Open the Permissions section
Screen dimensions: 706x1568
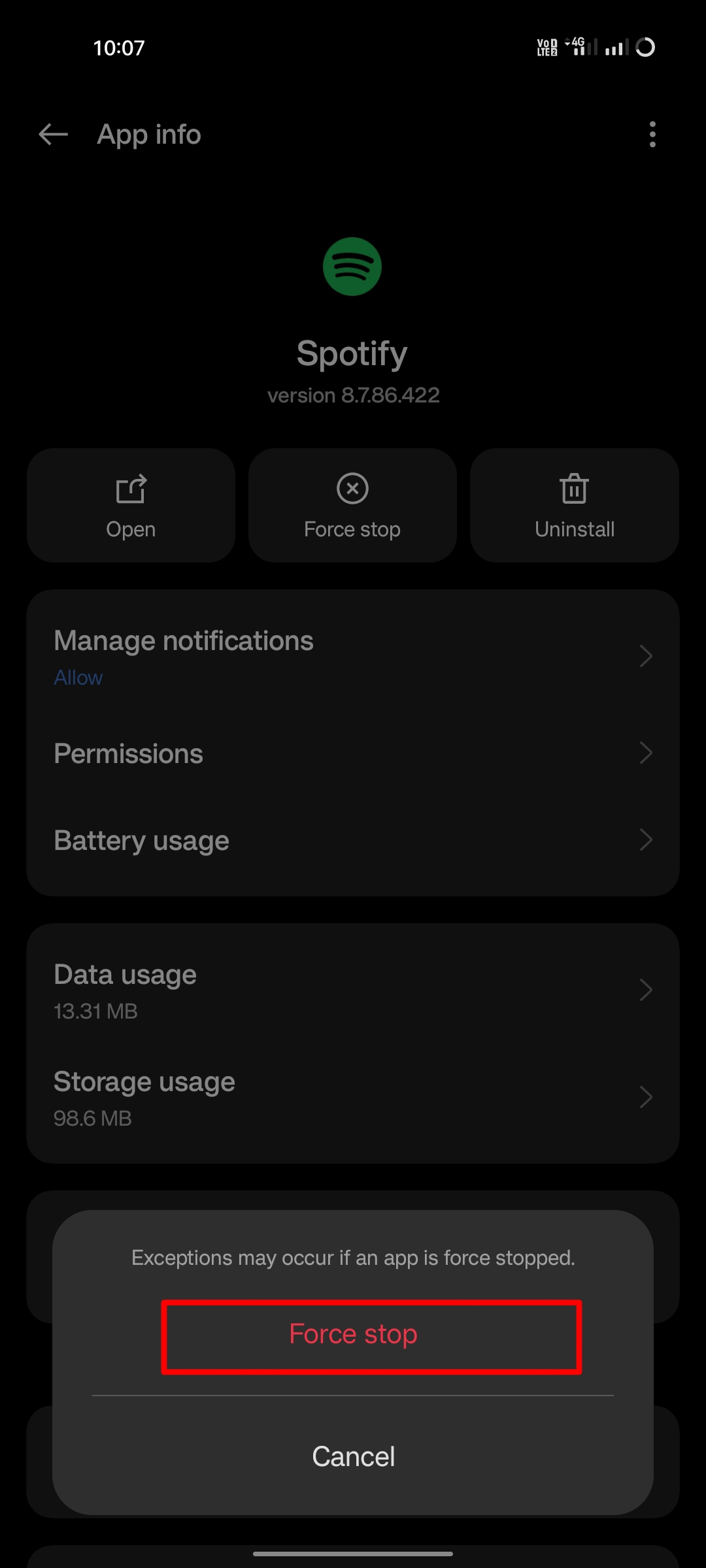pyautogui.click(x=353, y=753)
